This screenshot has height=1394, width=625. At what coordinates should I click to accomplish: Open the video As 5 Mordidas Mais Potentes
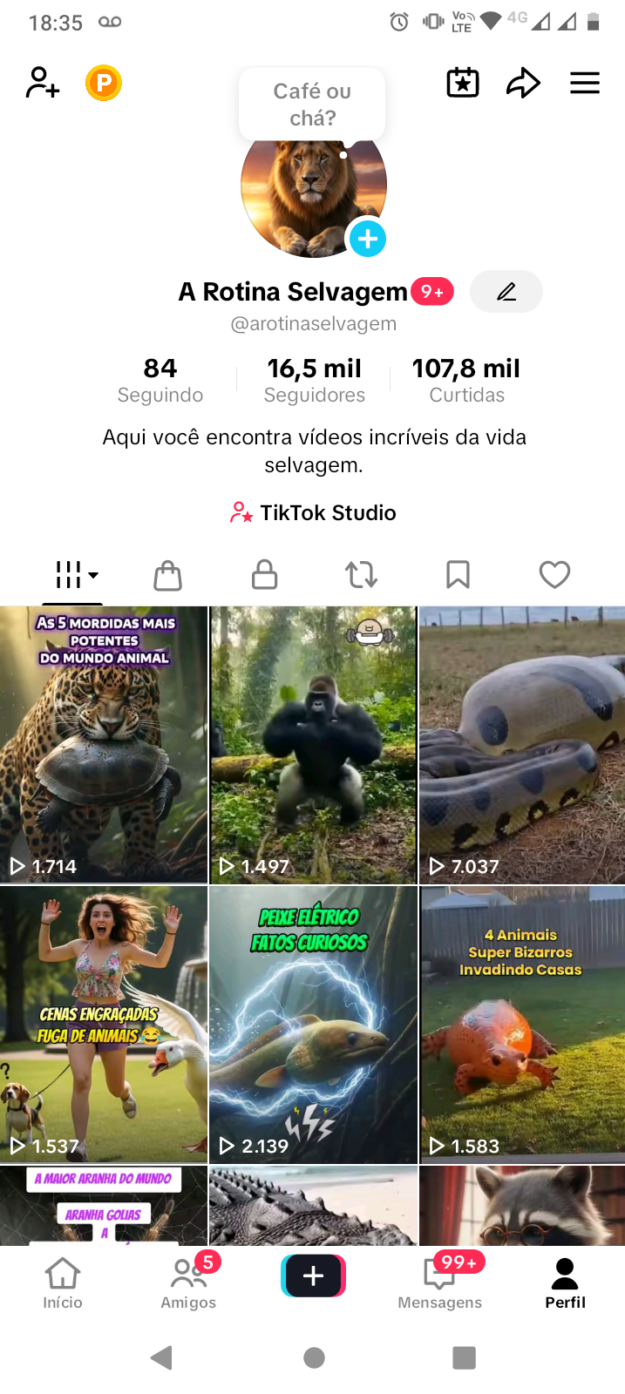[x=104, y=745]
